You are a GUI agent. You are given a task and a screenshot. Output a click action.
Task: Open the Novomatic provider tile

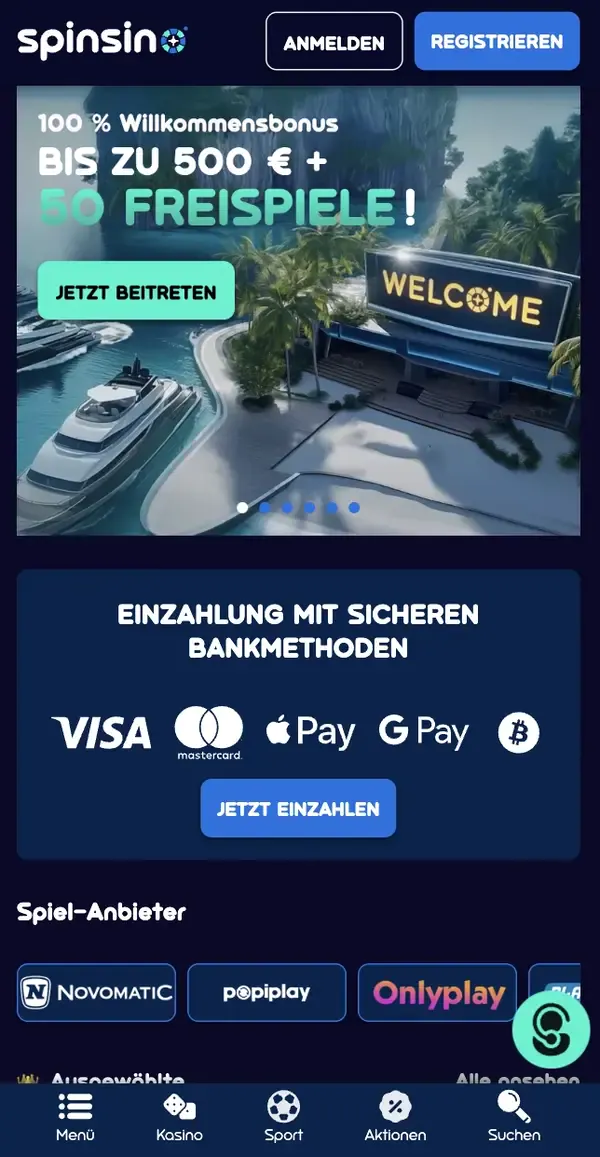pos(96,992)
